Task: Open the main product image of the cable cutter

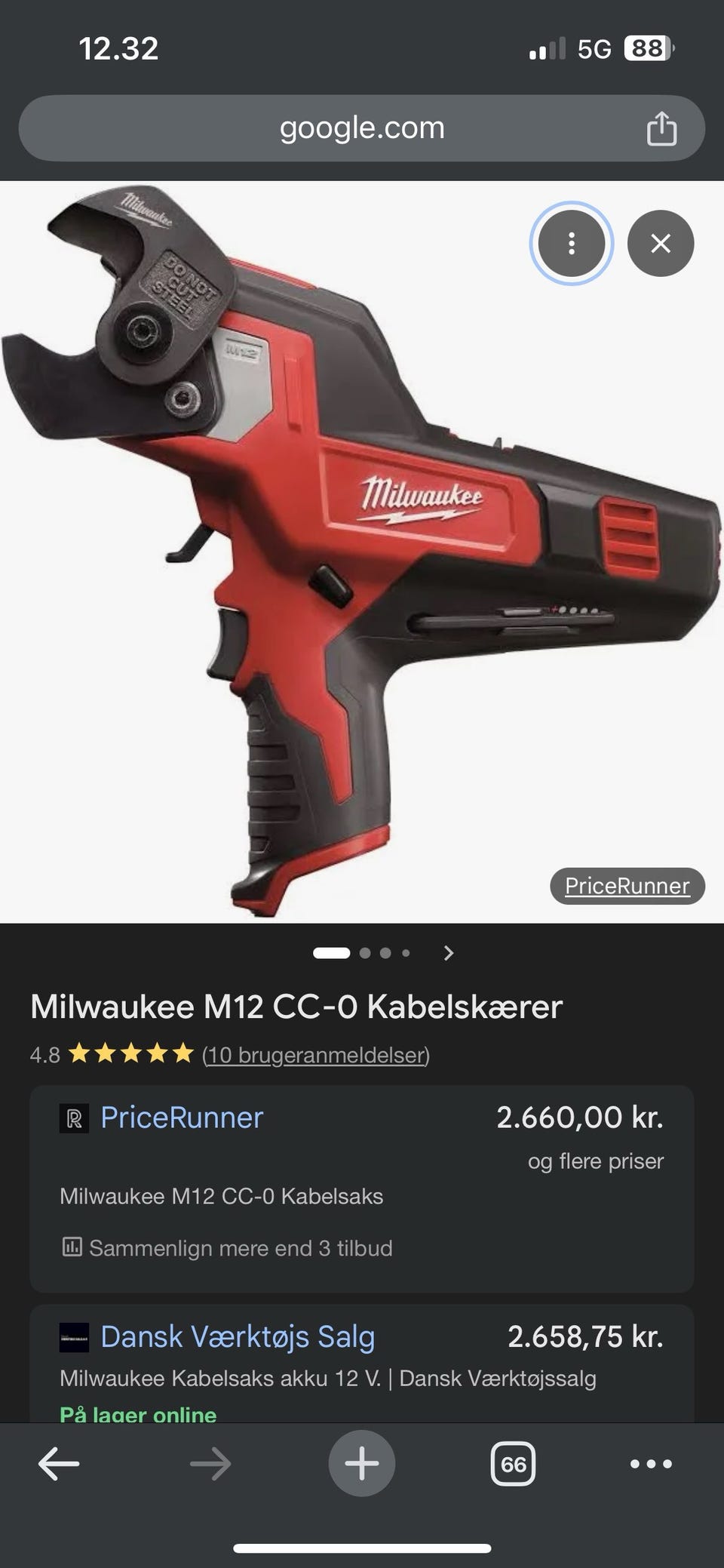Action: 362,552
